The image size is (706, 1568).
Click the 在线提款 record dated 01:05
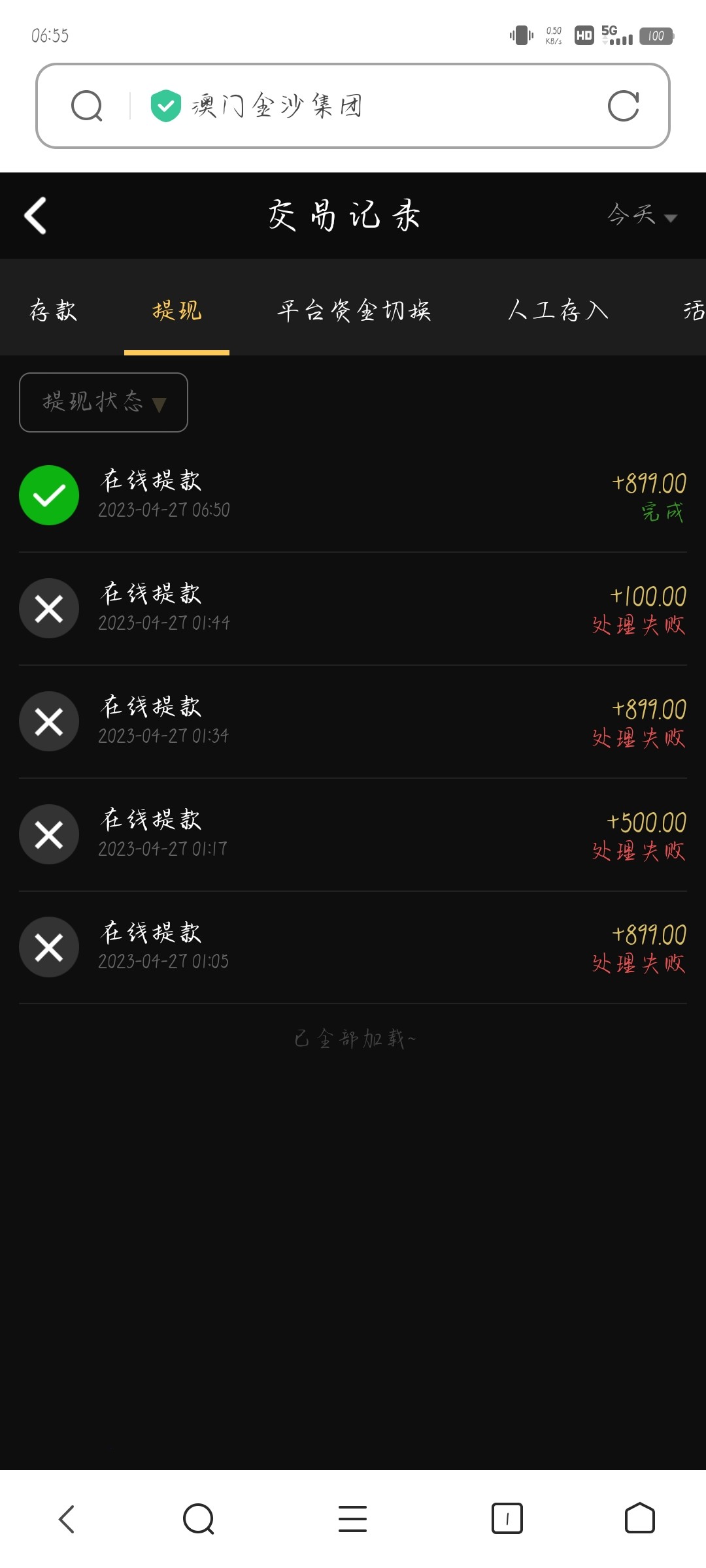(353, 946)
